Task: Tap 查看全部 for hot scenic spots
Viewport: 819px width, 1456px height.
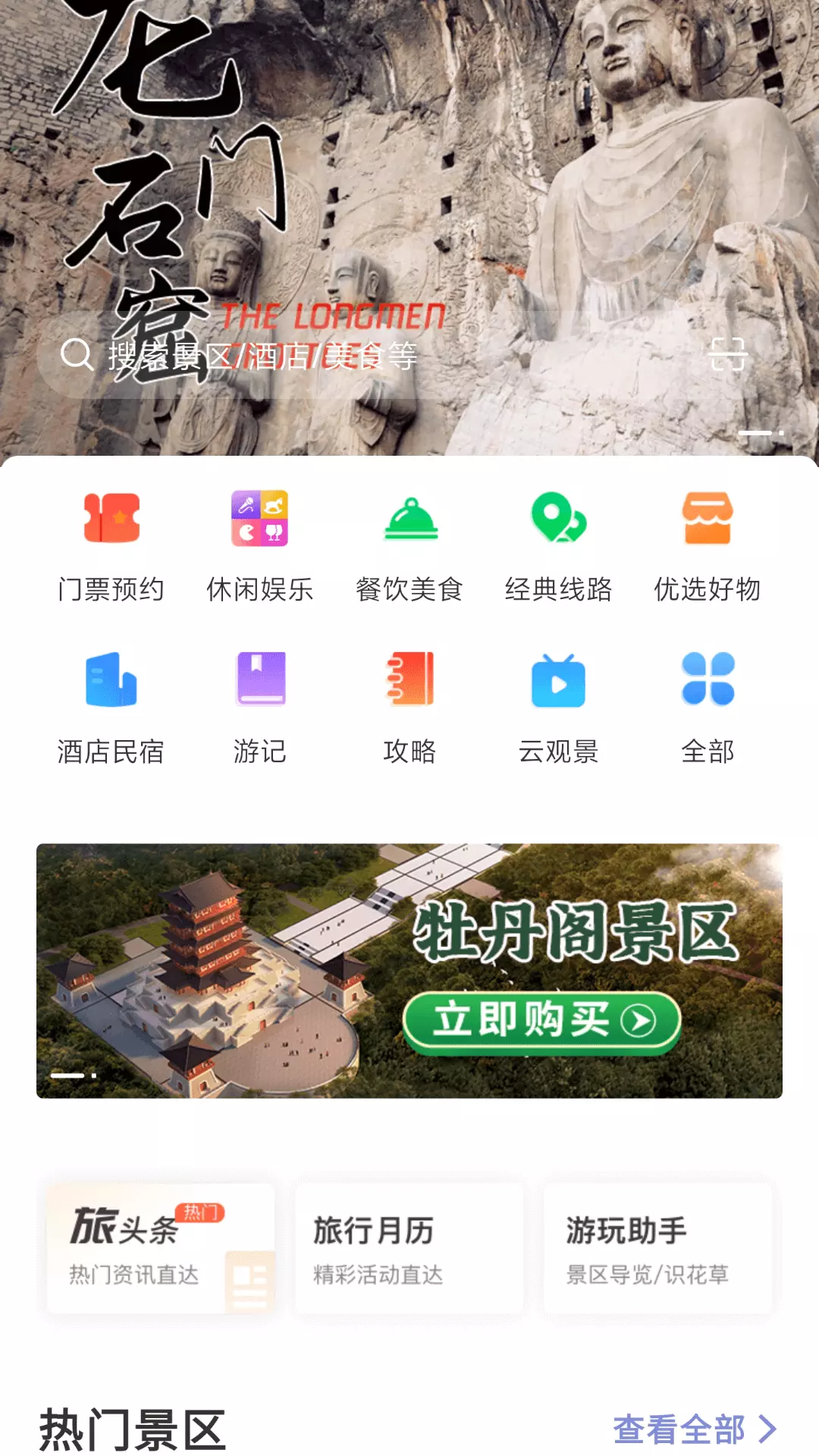Action: point(695,1429)
